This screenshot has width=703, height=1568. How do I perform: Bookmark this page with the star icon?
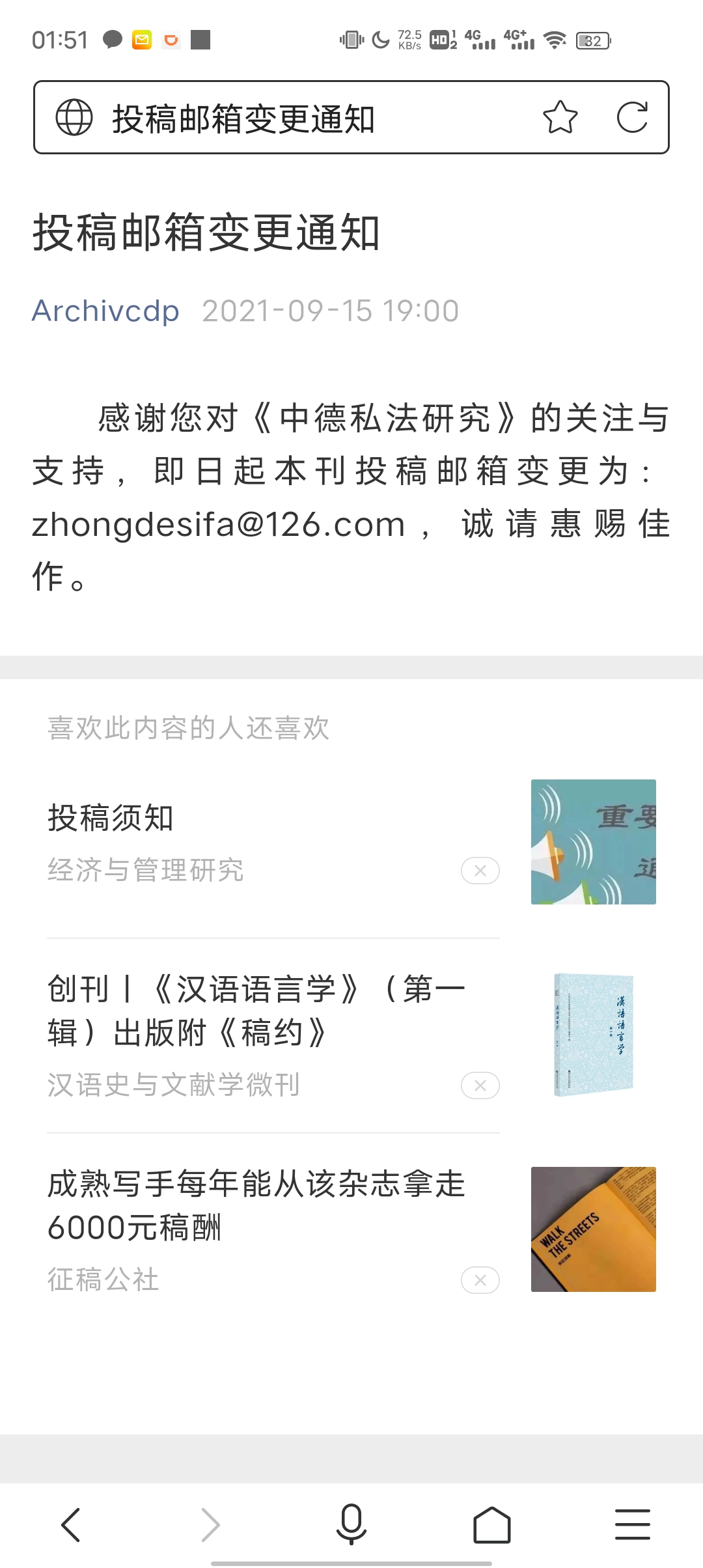click(x=560, y=118)
